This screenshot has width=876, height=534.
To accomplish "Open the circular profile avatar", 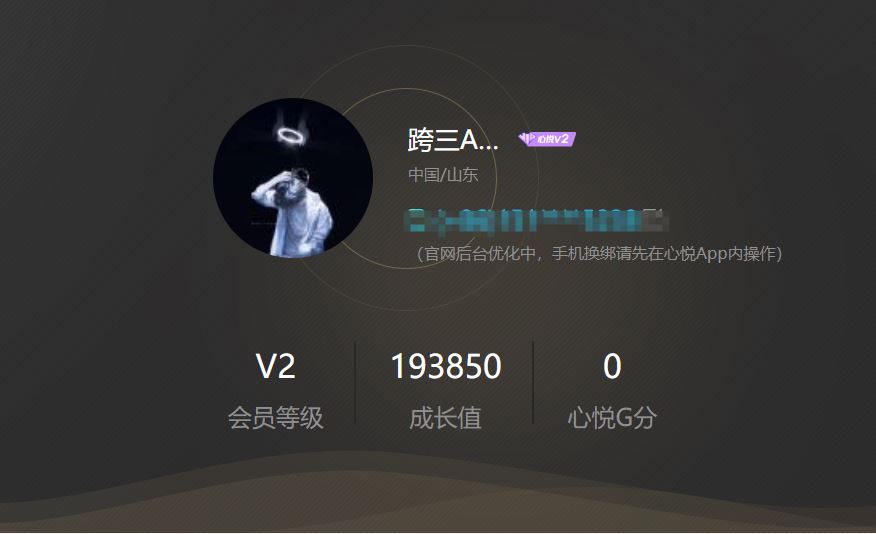I will click(x=293, y=178).
